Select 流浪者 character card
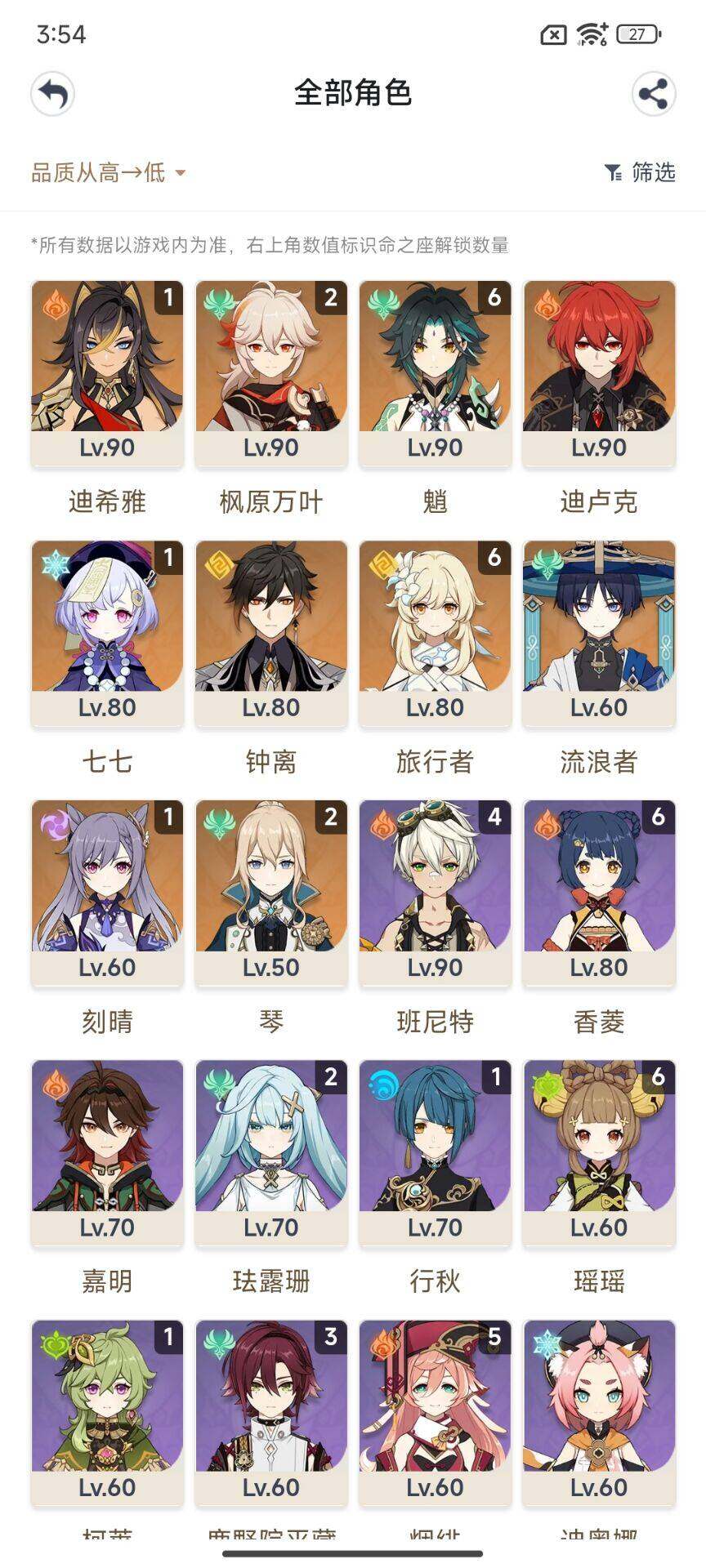The image size is (706, 1568). pyautogui.click(x=599, y=631)
